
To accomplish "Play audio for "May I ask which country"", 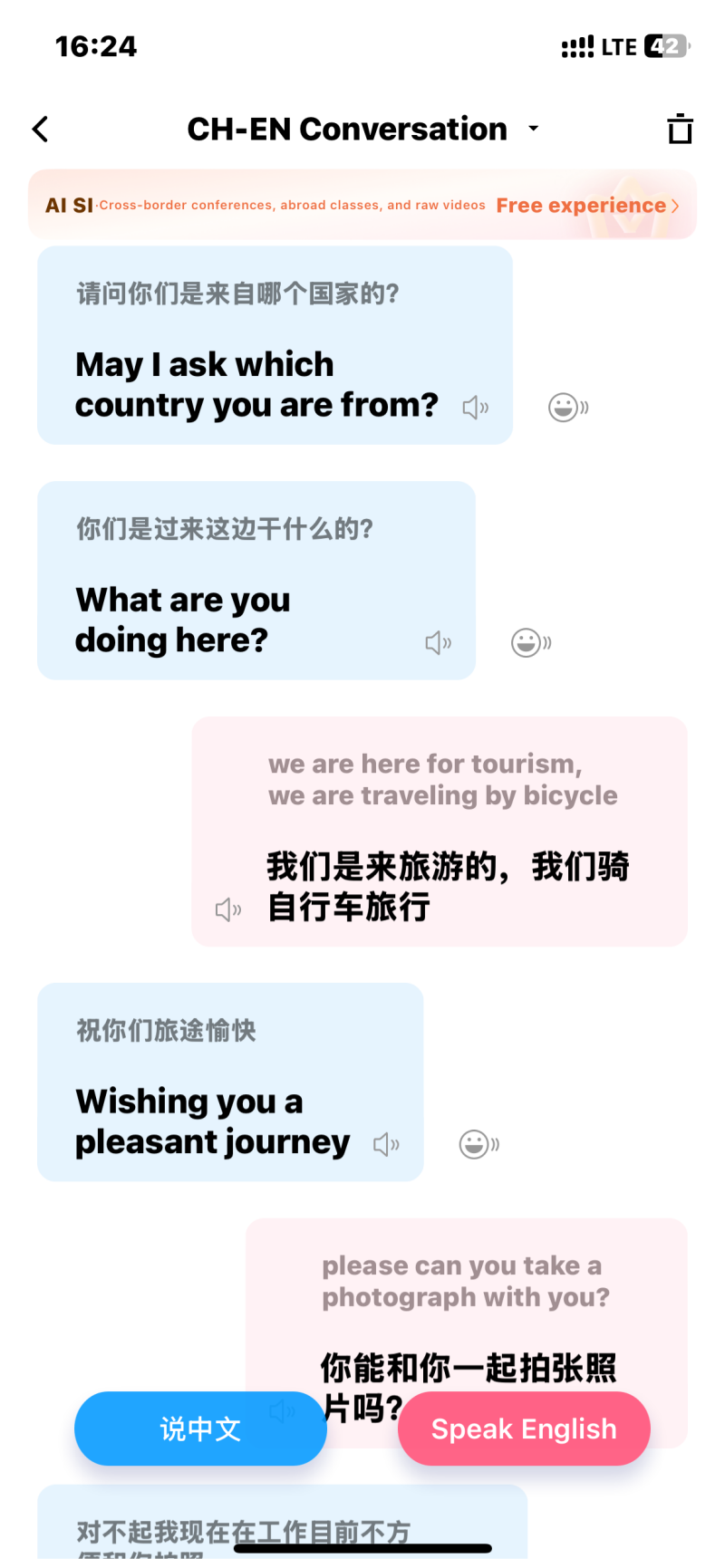I will coord(475,408).
